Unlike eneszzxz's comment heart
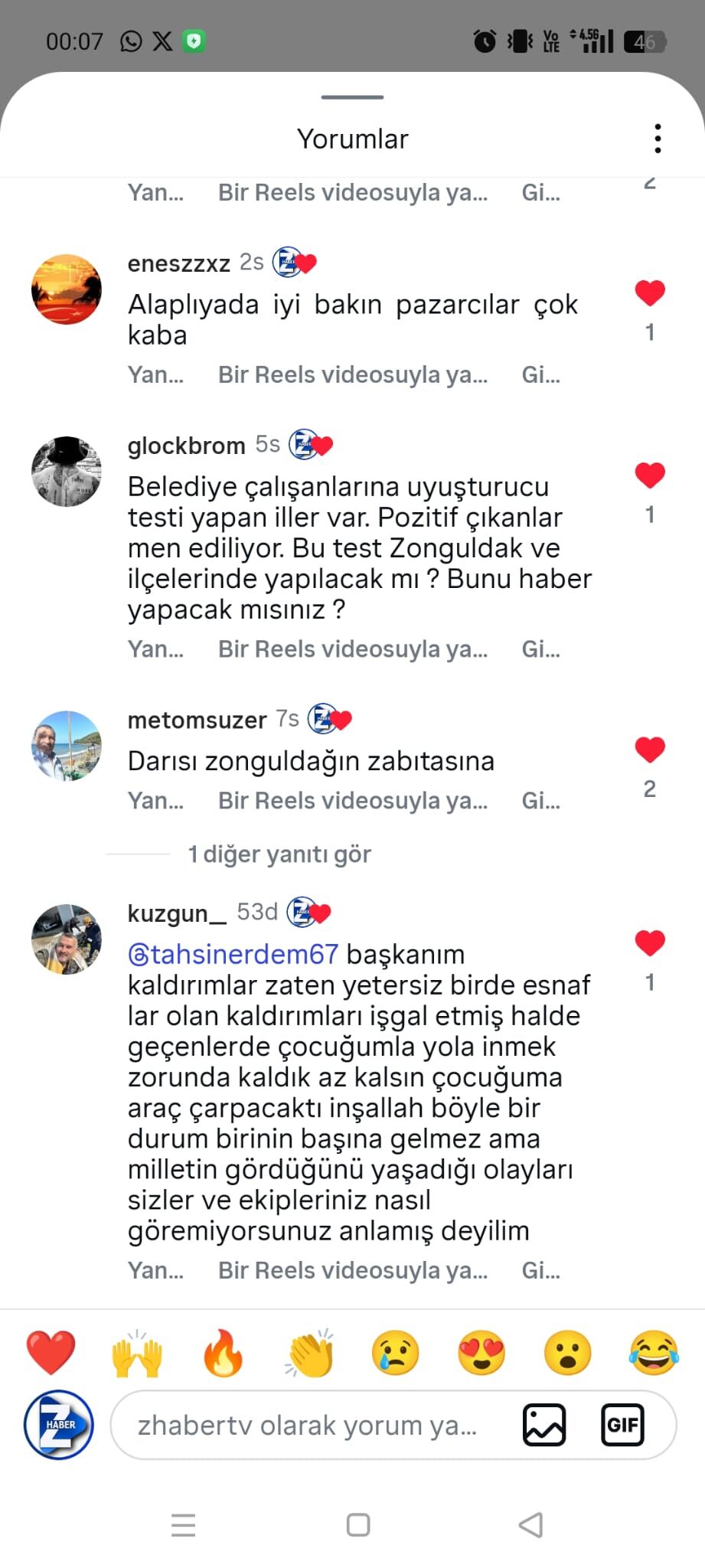705x1568 pixels. (650, 293)
